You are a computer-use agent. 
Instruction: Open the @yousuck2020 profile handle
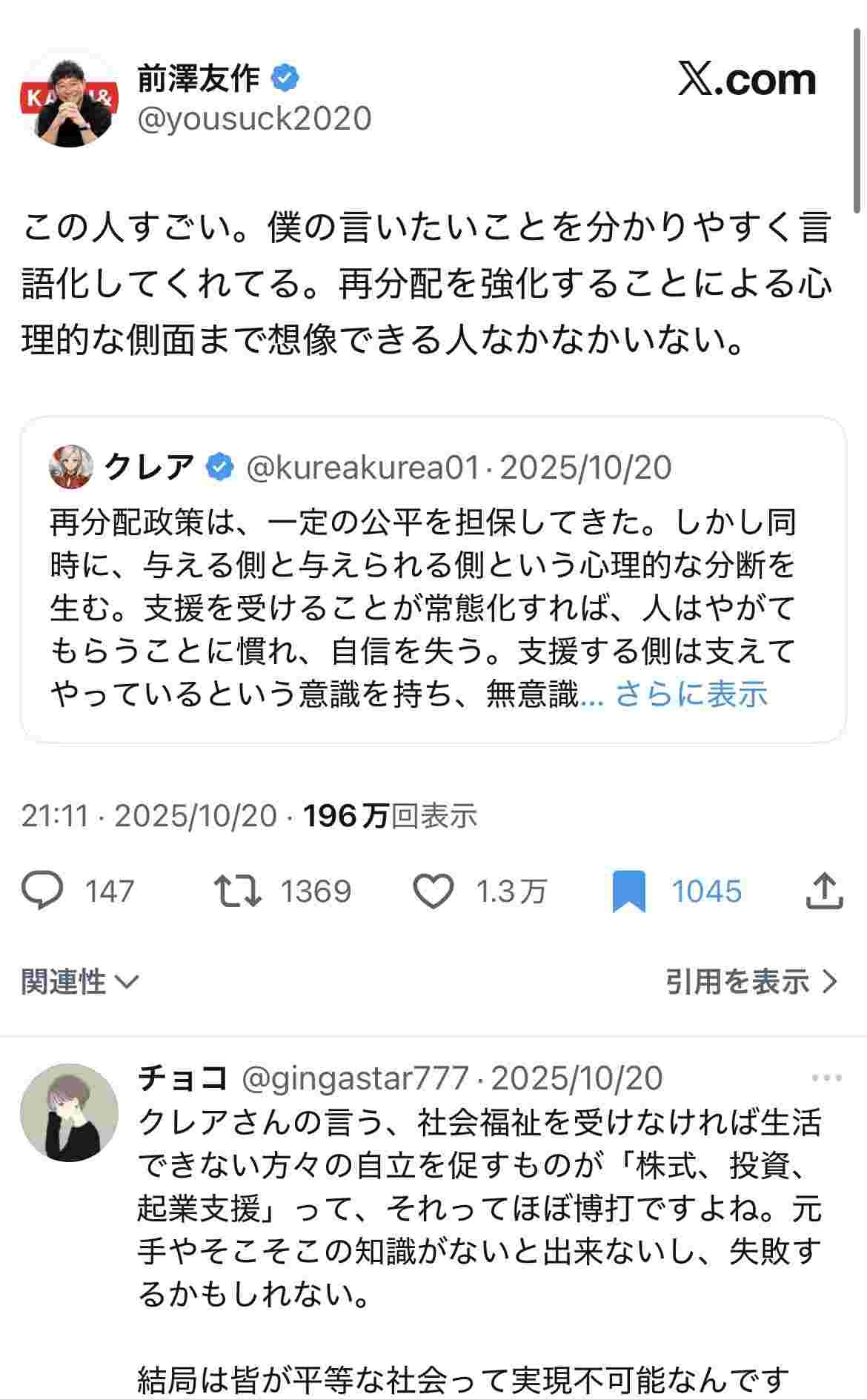(x=254, y=119)
